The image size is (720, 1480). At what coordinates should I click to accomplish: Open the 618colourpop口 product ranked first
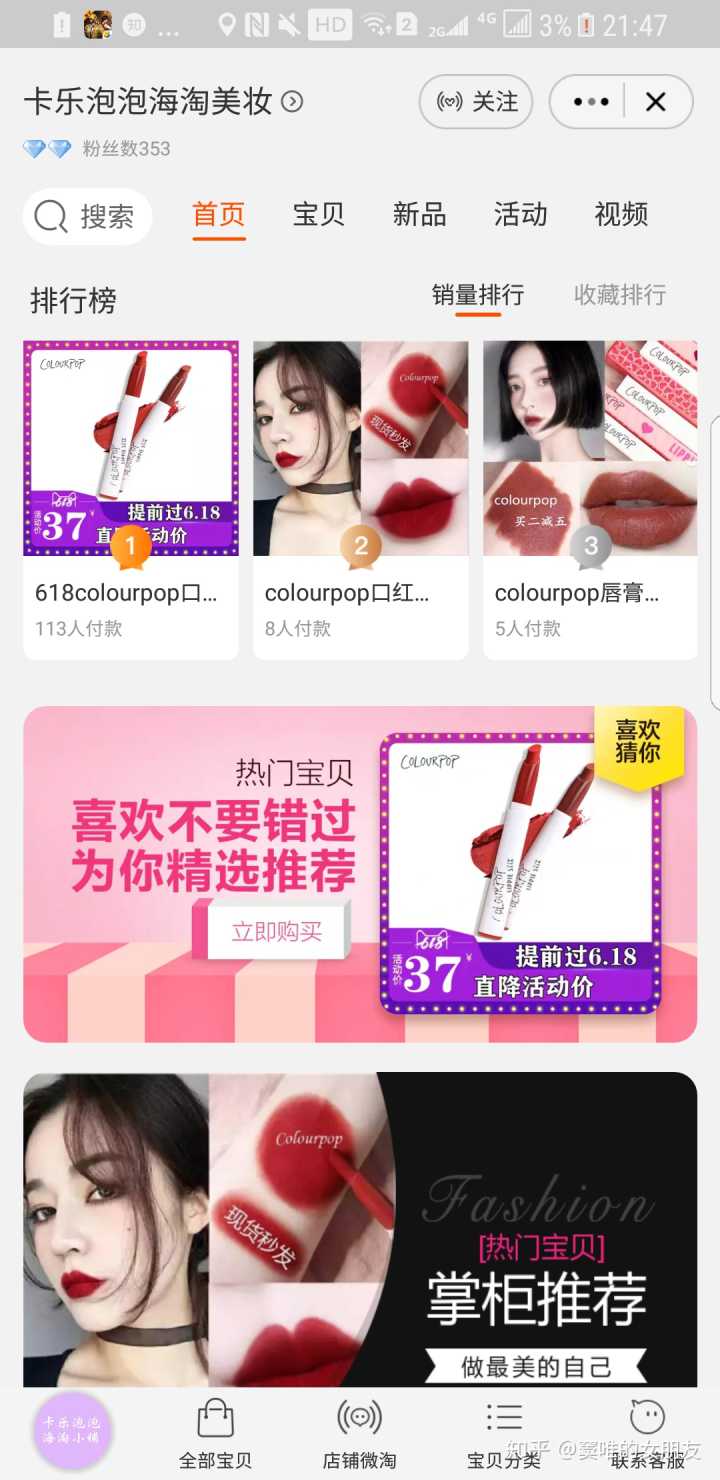click(x=131, y=500)
